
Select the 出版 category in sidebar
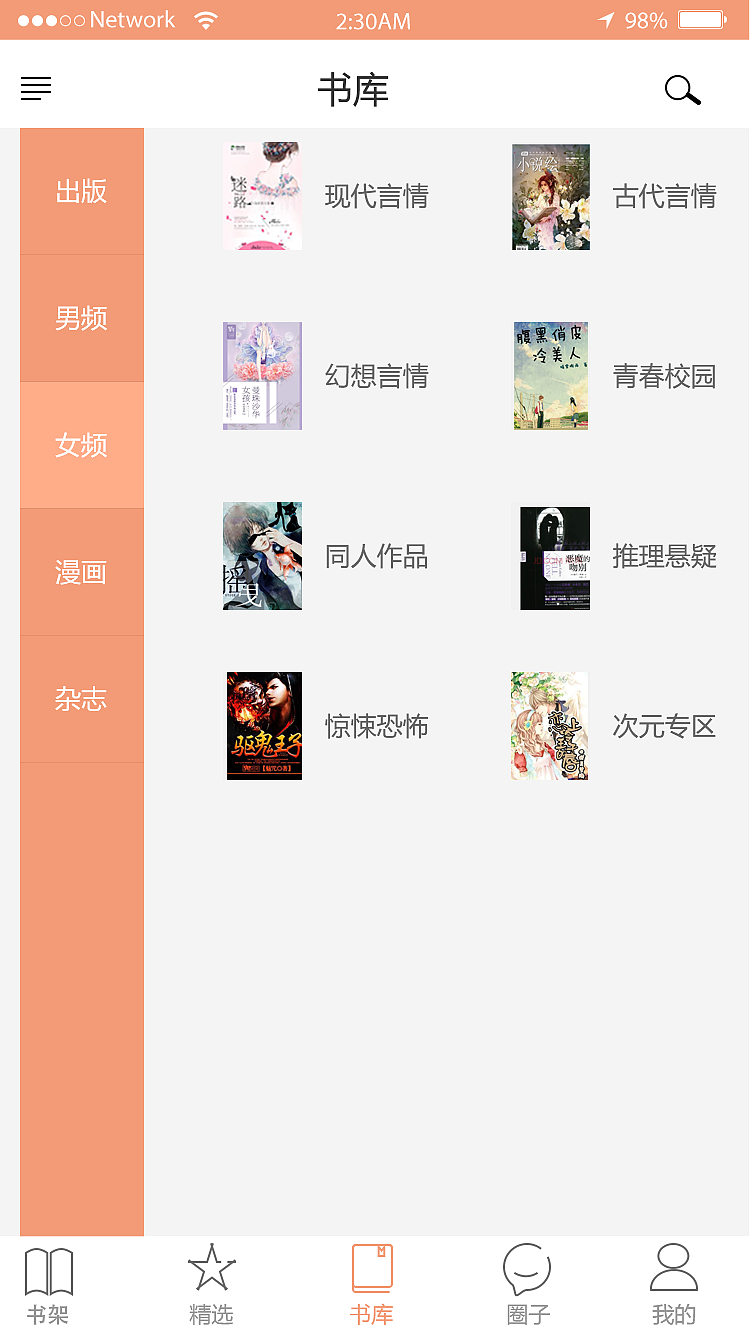(80, 190)
